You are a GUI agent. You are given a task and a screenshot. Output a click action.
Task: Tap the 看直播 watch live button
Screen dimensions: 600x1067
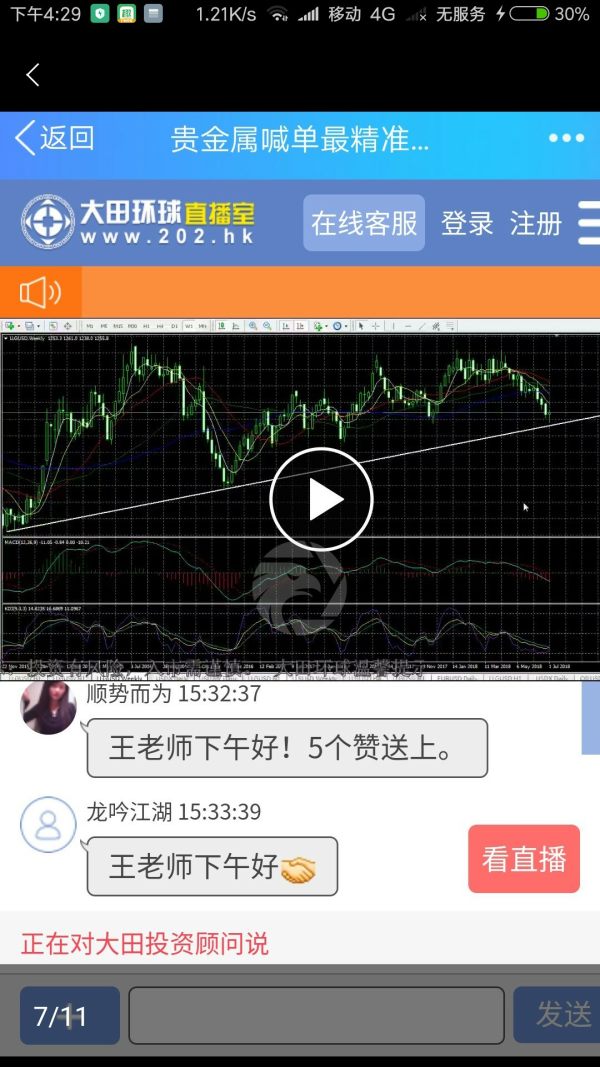[x=524, y=859]
